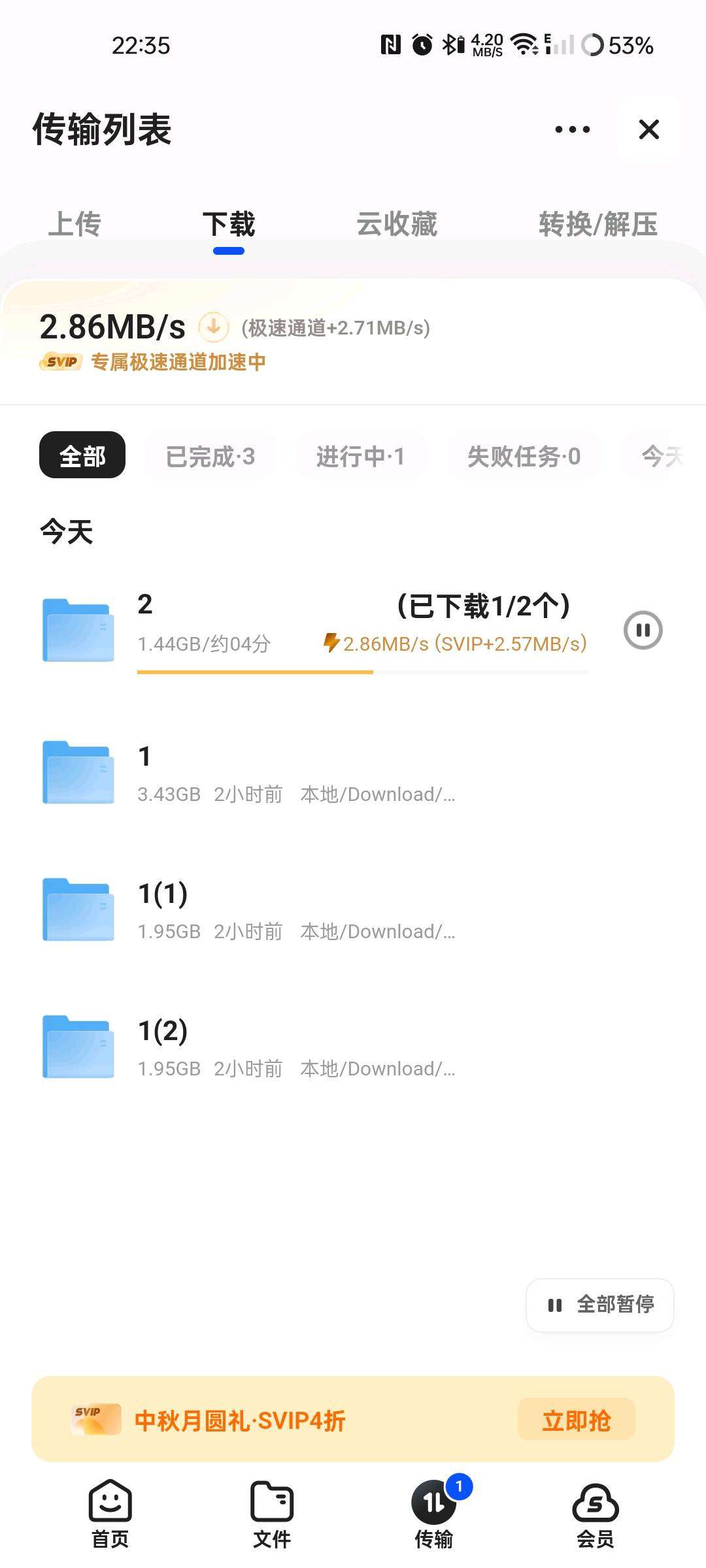706x1568 pixels.
Task: Close the transfer list
Action: (x=648, y=129)
